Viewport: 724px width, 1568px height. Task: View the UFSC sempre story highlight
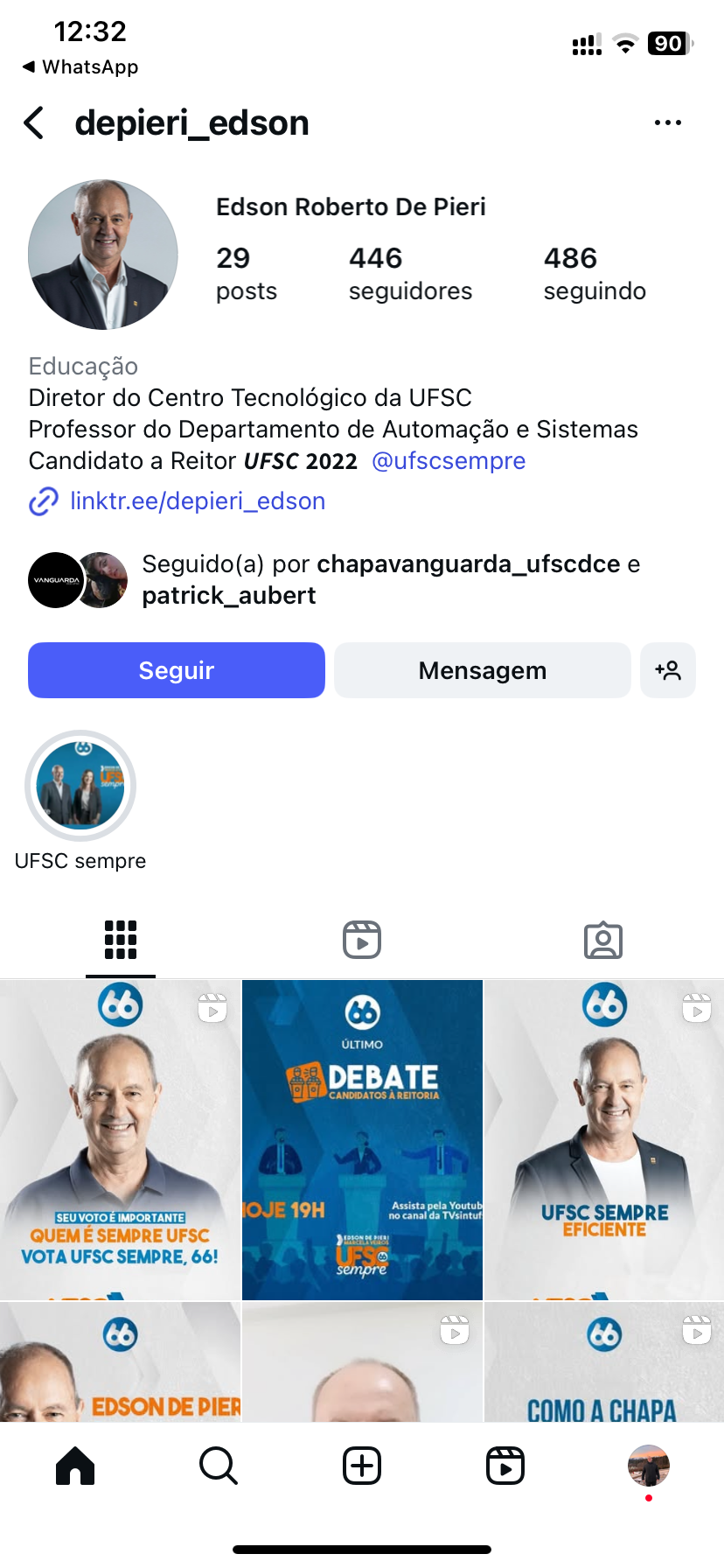tap(80, 786)
